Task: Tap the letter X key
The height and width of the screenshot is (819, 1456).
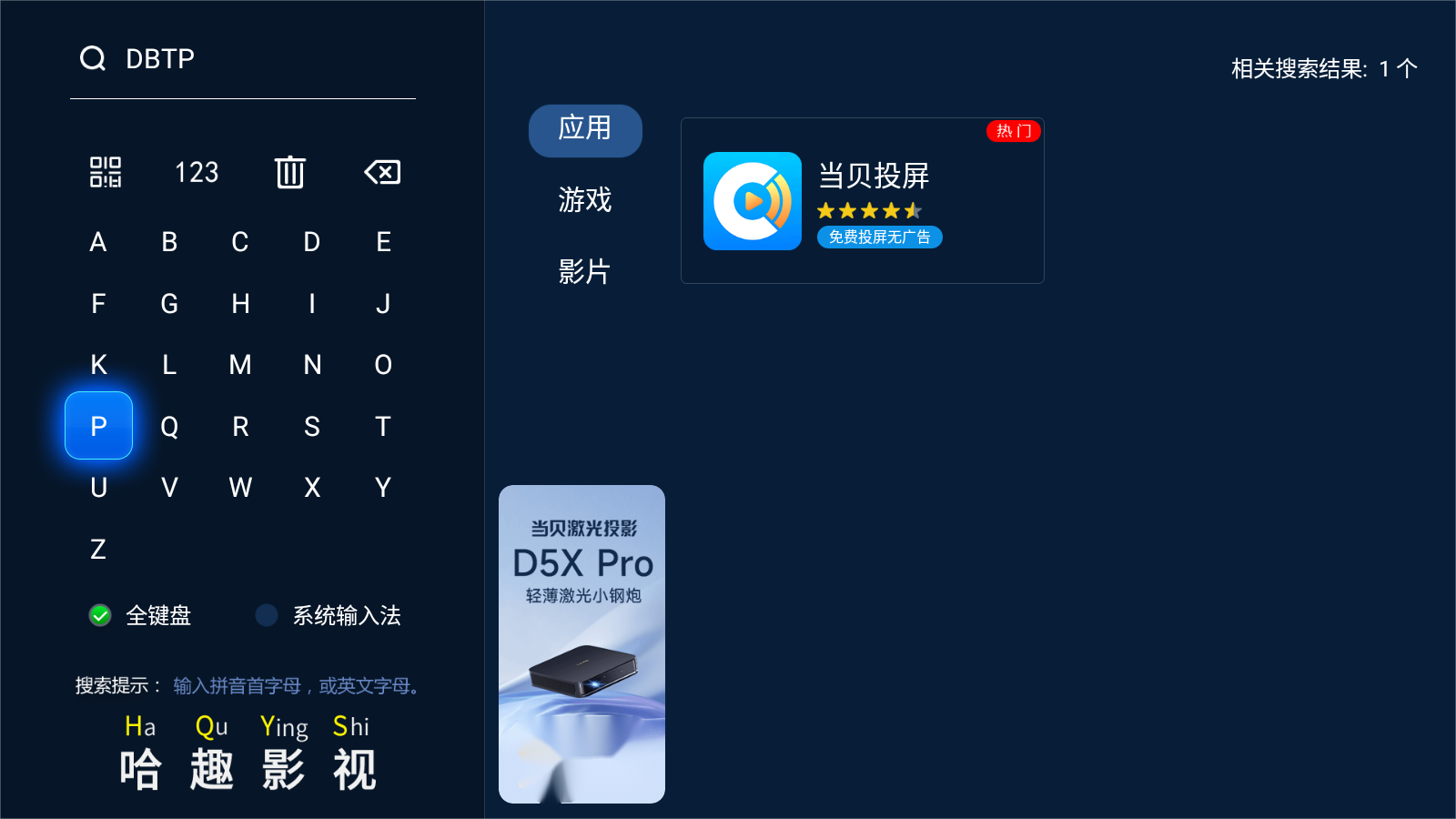Action: coord(312,488)
